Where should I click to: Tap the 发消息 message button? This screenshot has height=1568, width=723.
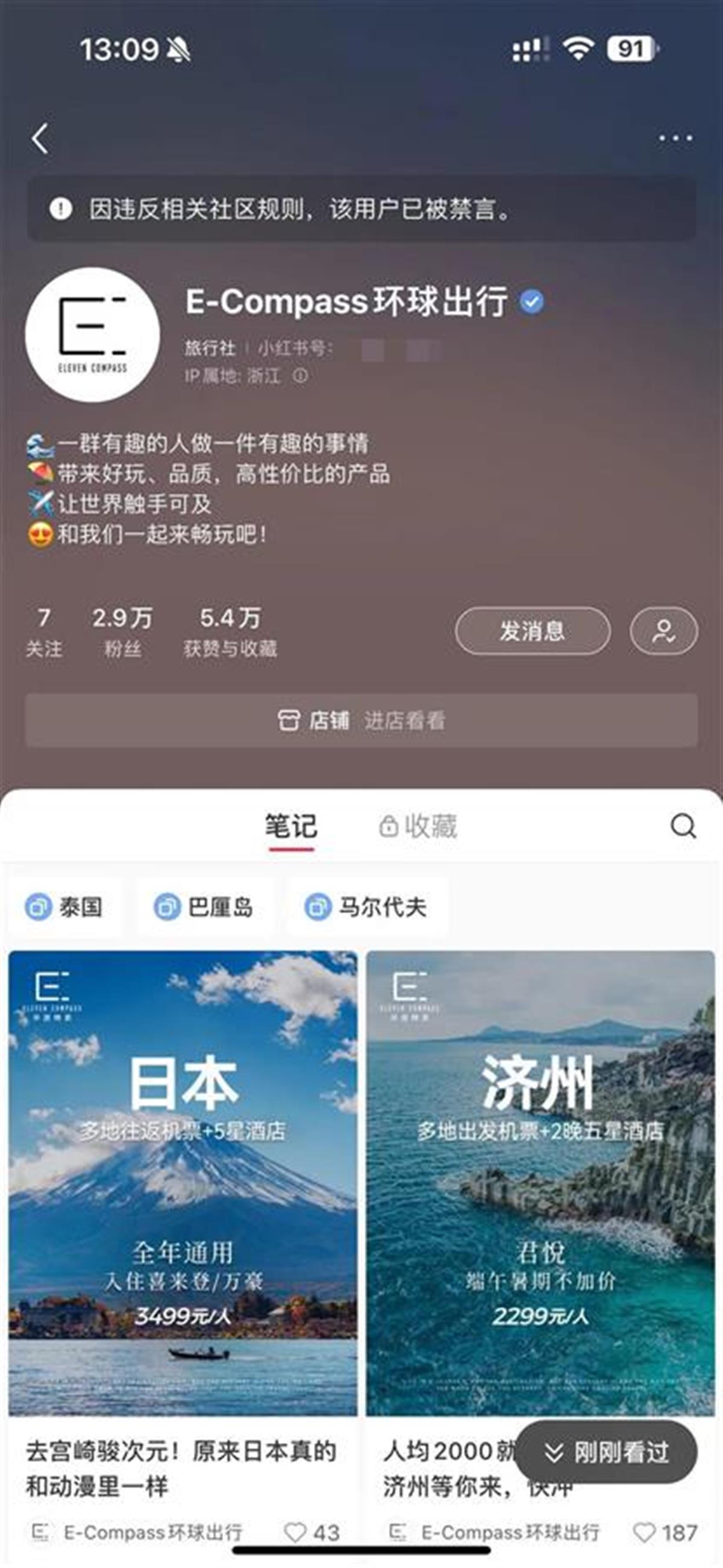point(532,630)
